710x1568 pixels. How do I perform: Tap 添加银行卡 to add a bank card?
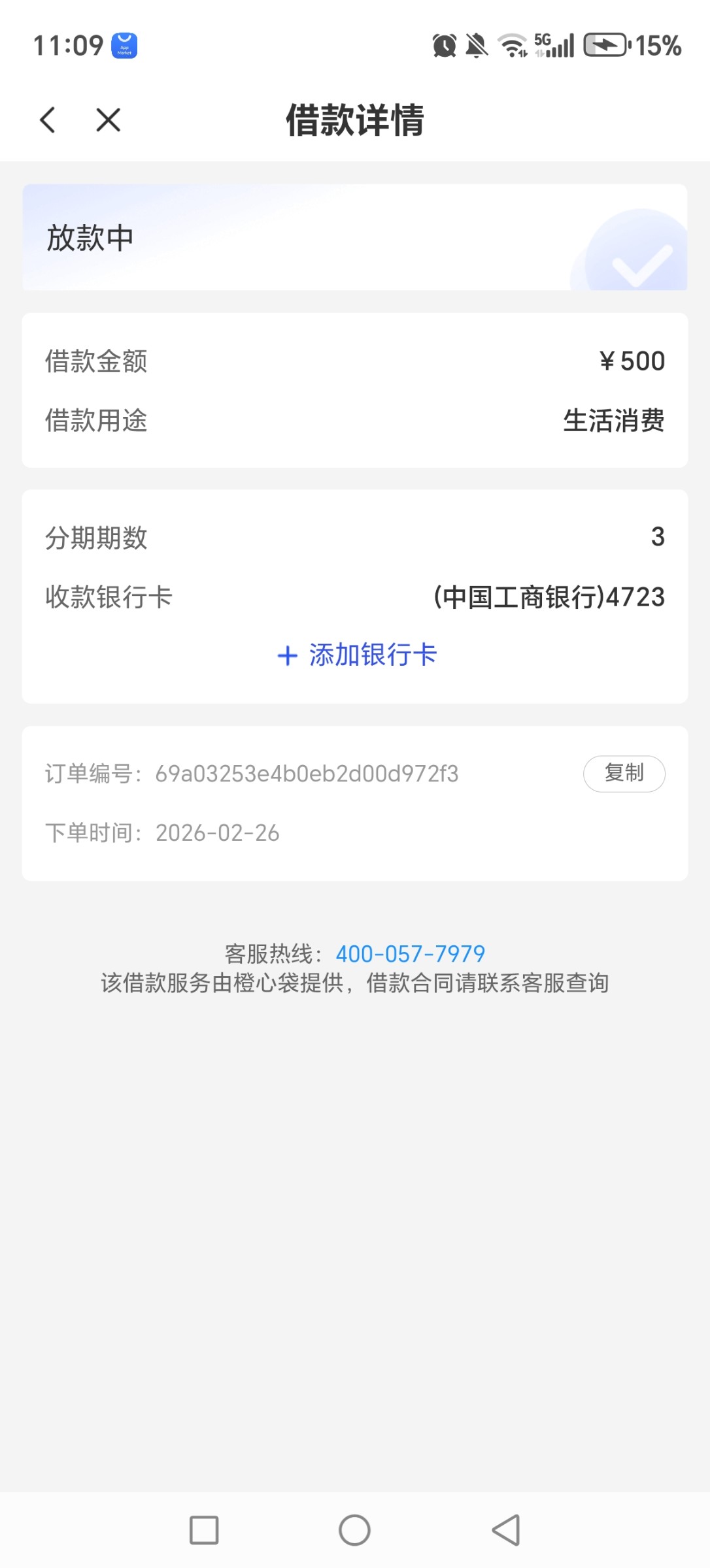pyautogui.click(x=356, y=655)
